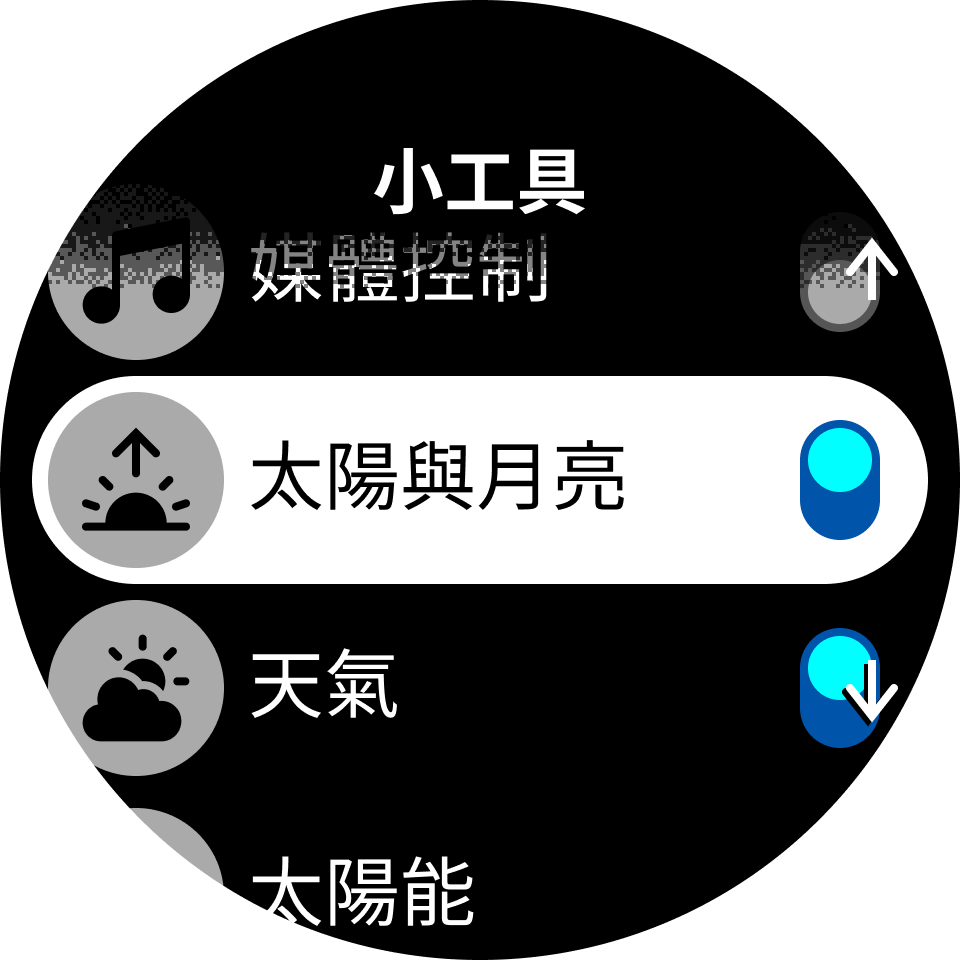
Task: Toggle the 天氣 widget switch
Action: pyautogui.click(x=838, y=688)
